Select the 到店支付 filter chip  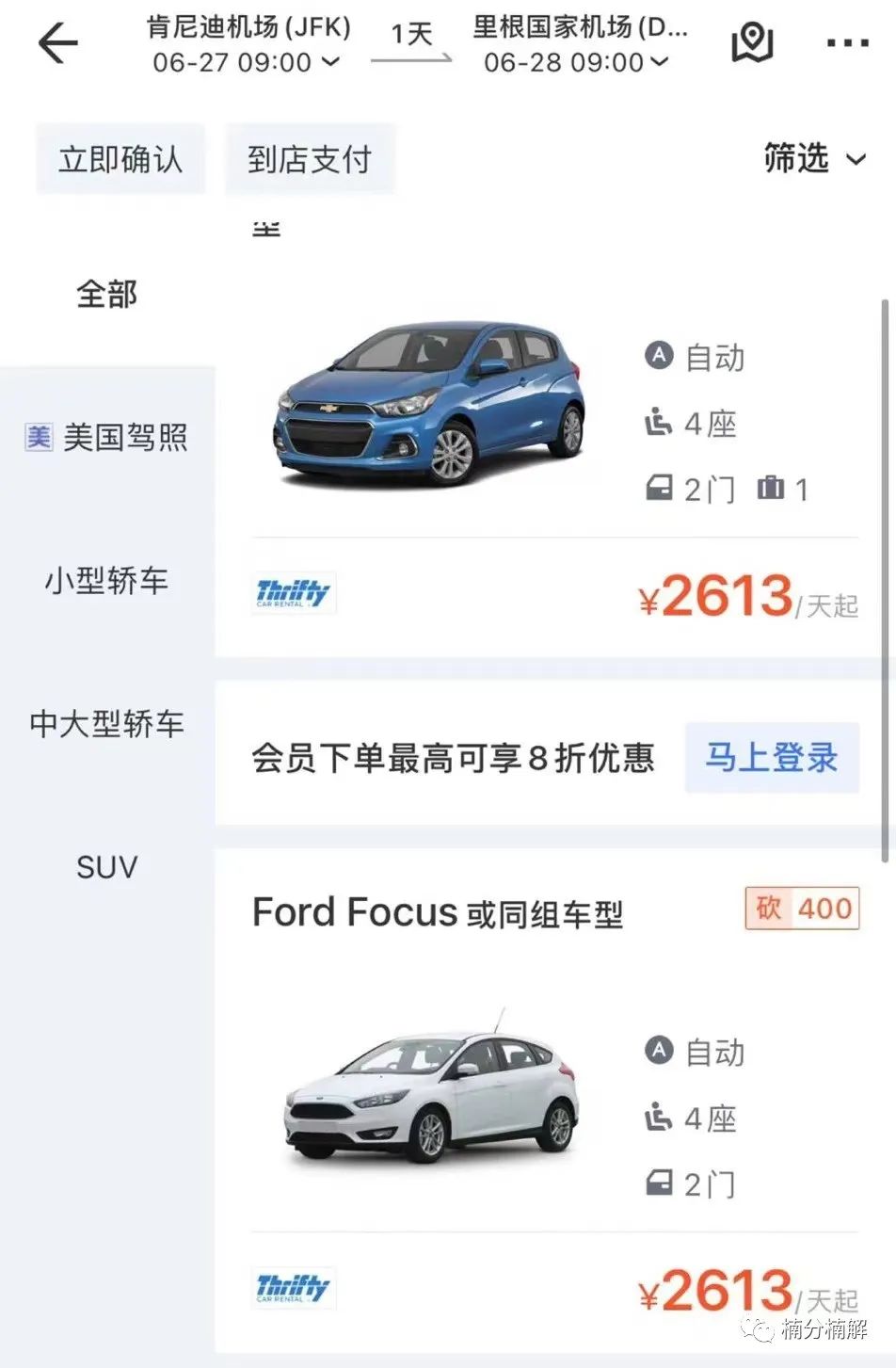point(310,159)
